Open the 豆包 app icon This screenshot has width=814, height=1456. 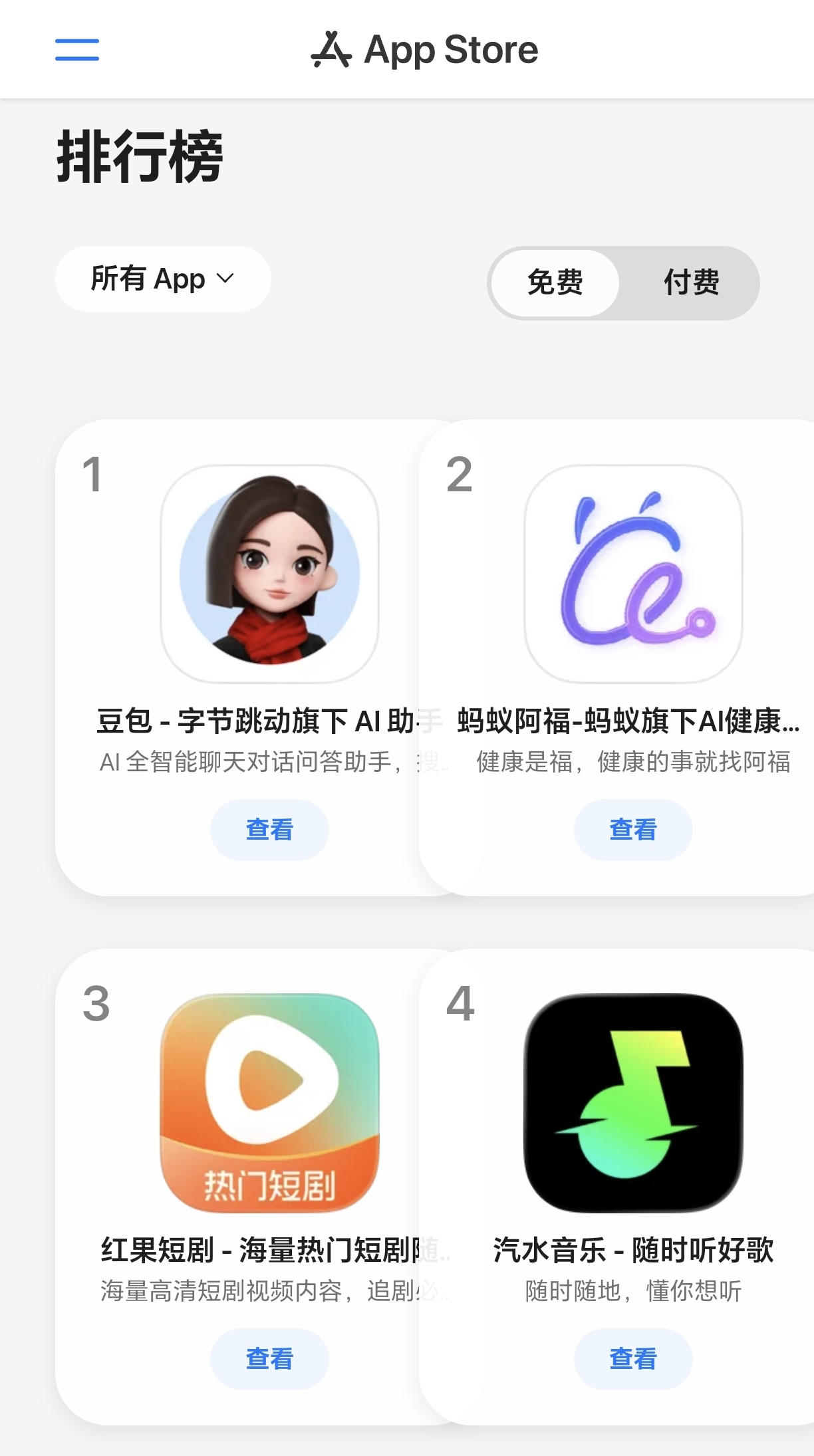point(270,573)
